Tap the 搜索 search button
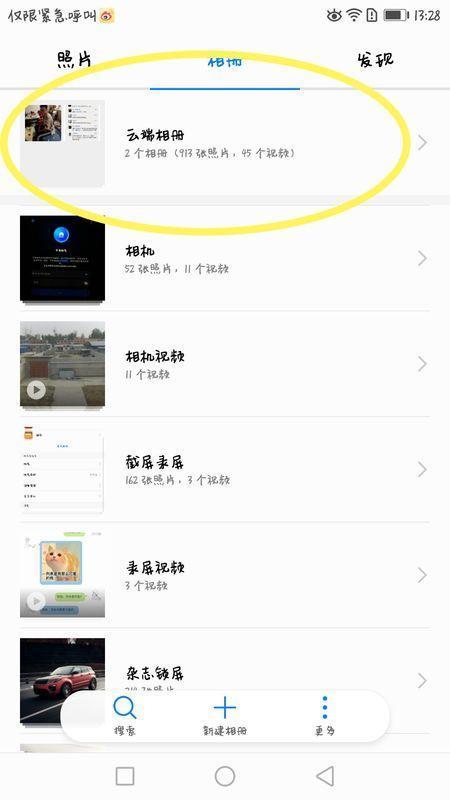This screenshot has height=800, width=450. pyautogui.click(x=124, y=715)
